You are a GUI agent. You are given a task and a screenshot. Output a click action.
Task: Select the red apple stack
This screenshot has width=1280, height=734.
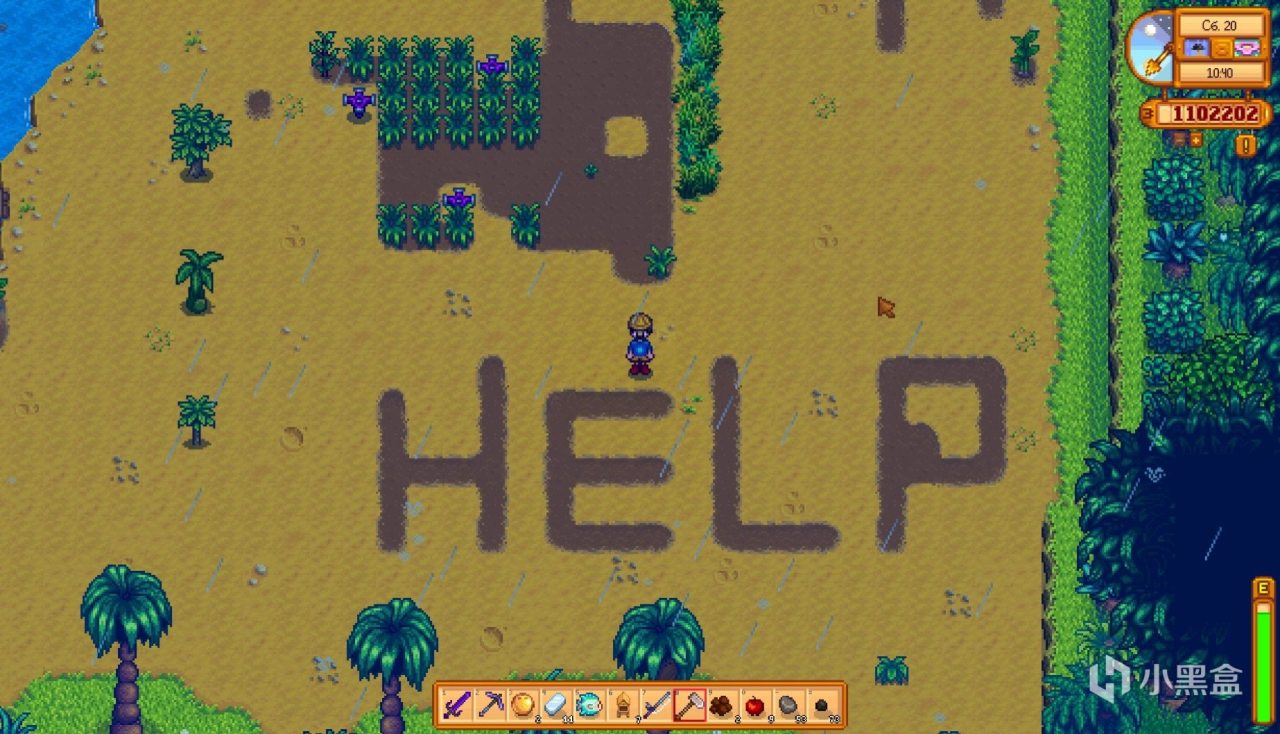click(x=755, y=705)
